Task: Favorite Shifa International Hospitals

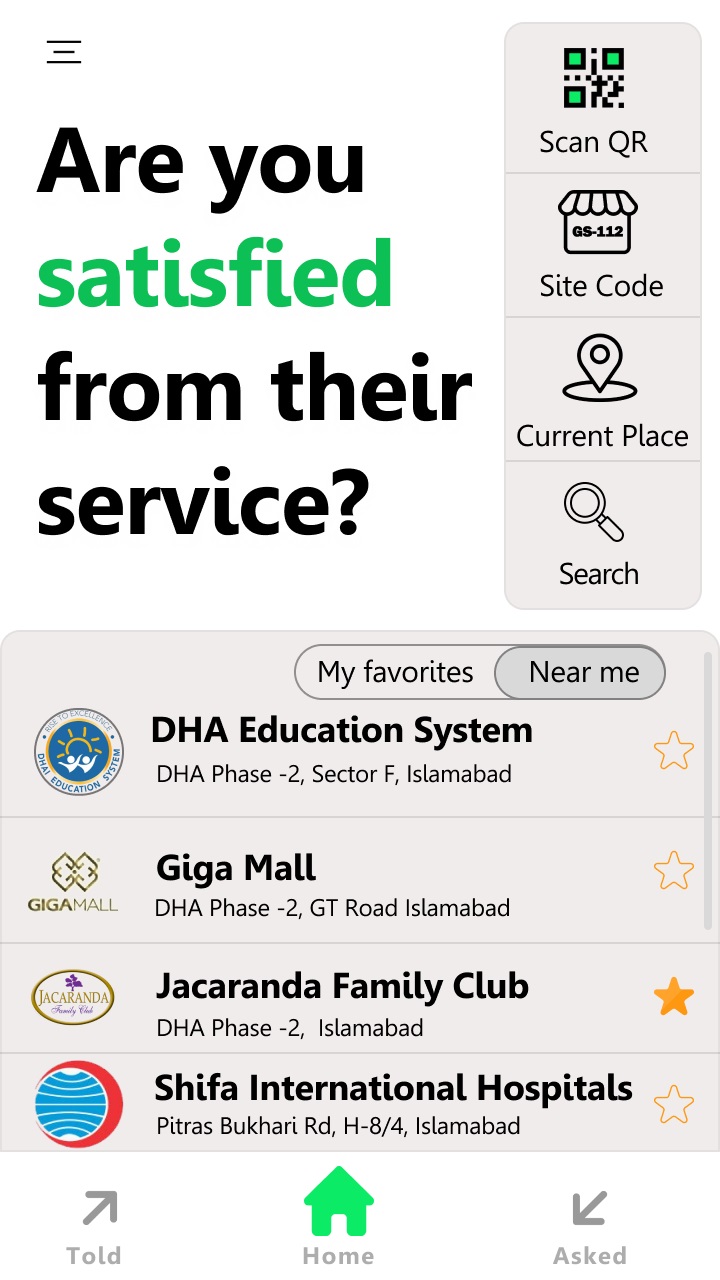Action: [x=674, y=1105]
